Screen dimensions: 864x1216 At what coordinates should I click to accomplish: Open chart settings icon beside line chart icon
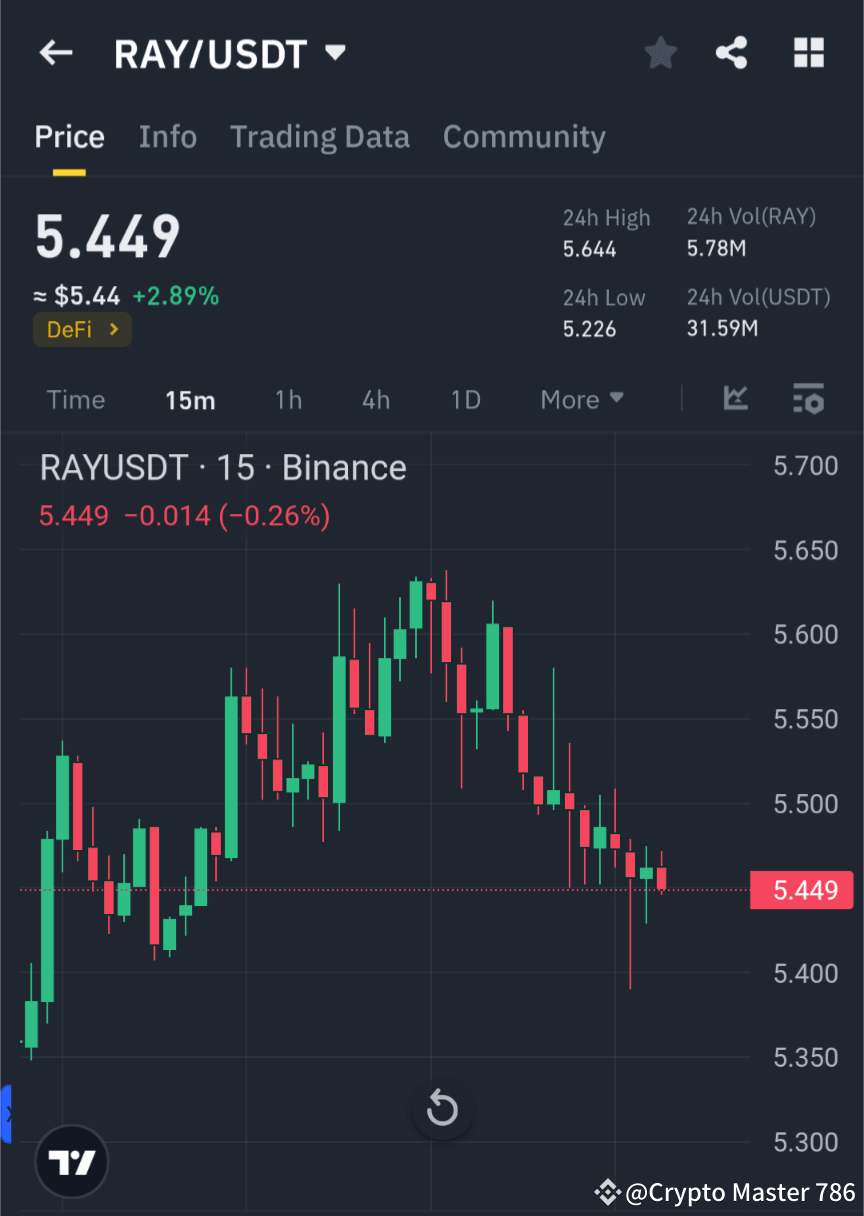pyautogui.click(x=808, y=399)
